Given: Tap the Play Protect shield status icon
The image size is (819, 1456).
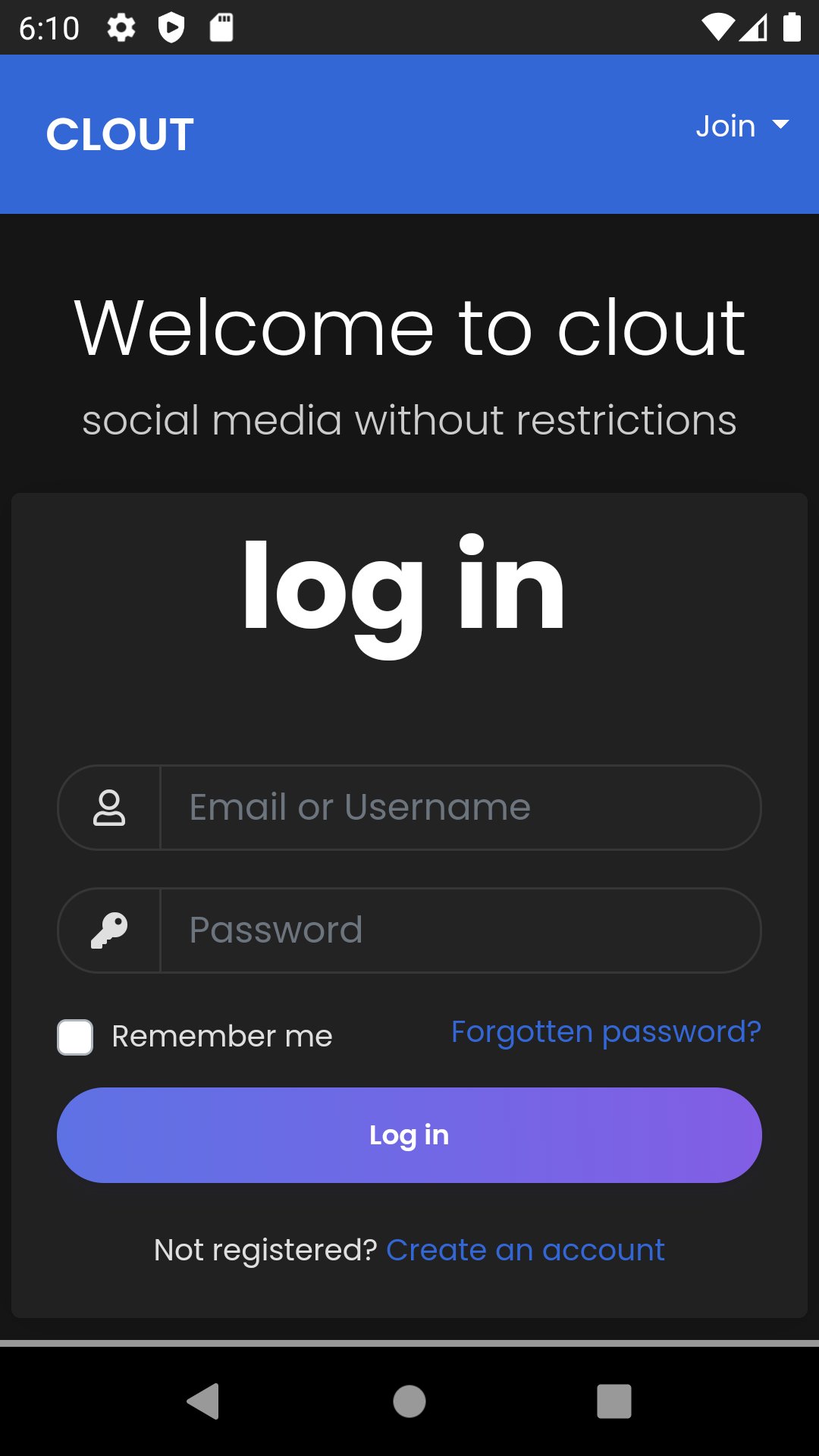Looking at the screenshot, I should coord(173,27).
